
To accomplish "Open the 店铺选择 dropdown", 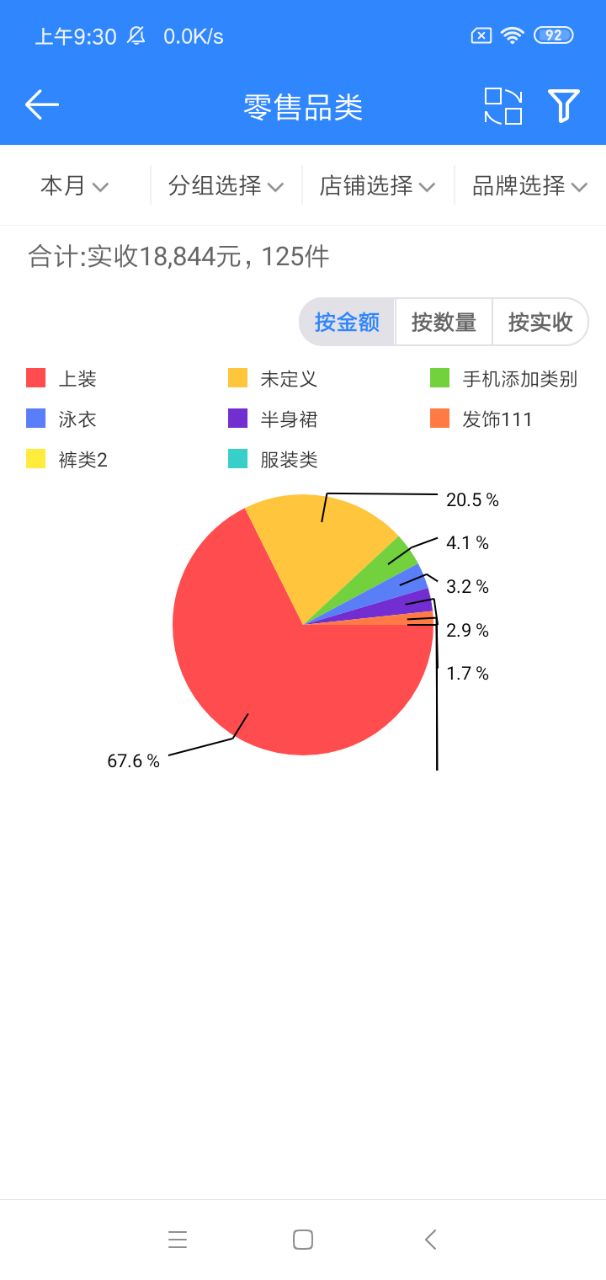I will click(377, 186).
